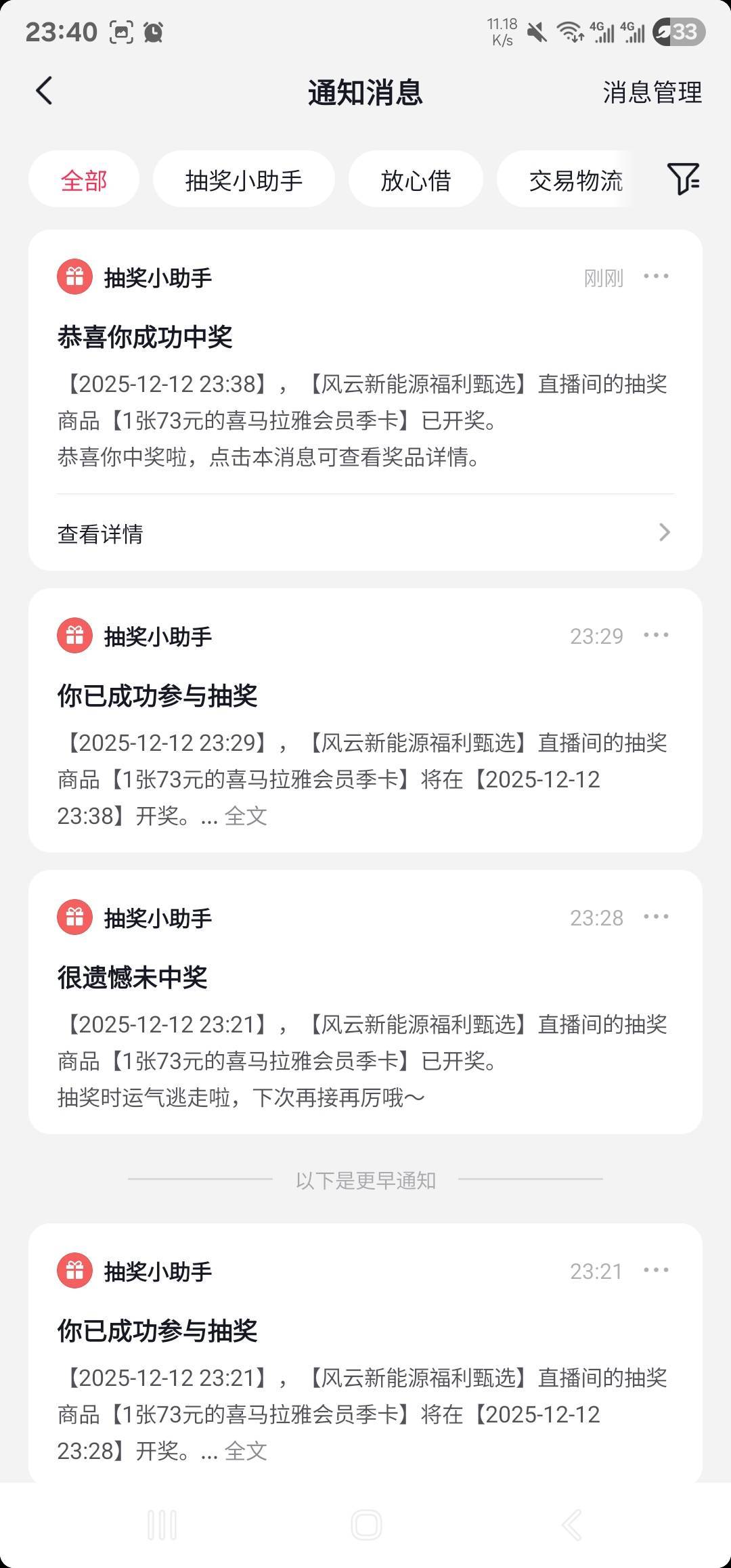Expand 全文 of the 23:21 lottery notification

(246, 1451)
